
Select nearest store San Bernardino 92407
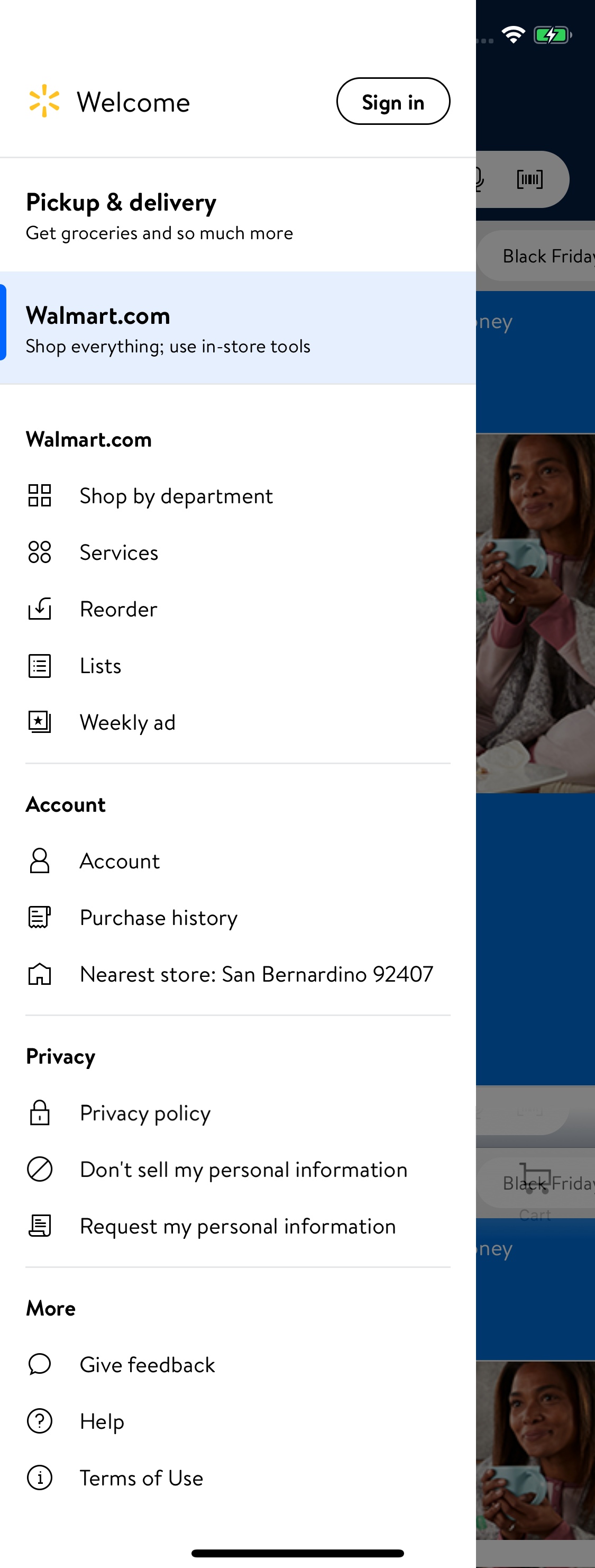[255, 974]
